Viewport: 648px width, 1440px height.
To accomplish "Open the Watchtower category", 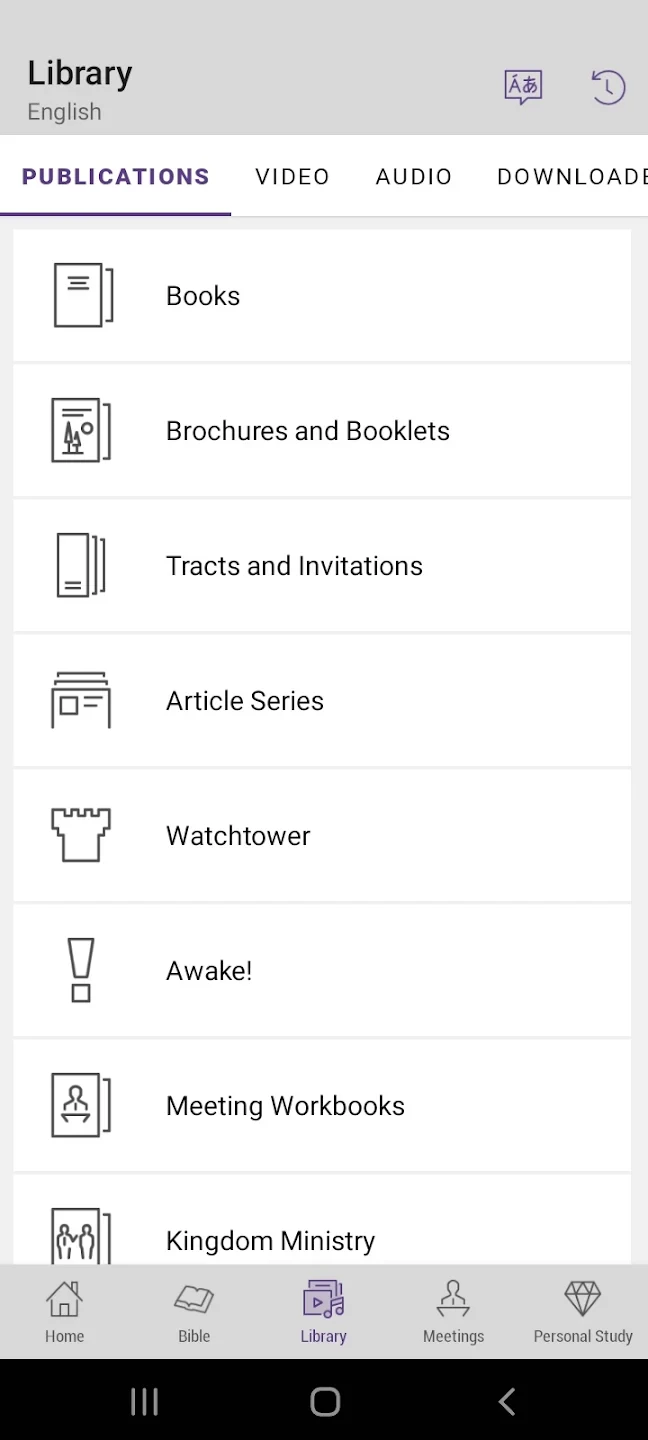I will click(322, 836).
